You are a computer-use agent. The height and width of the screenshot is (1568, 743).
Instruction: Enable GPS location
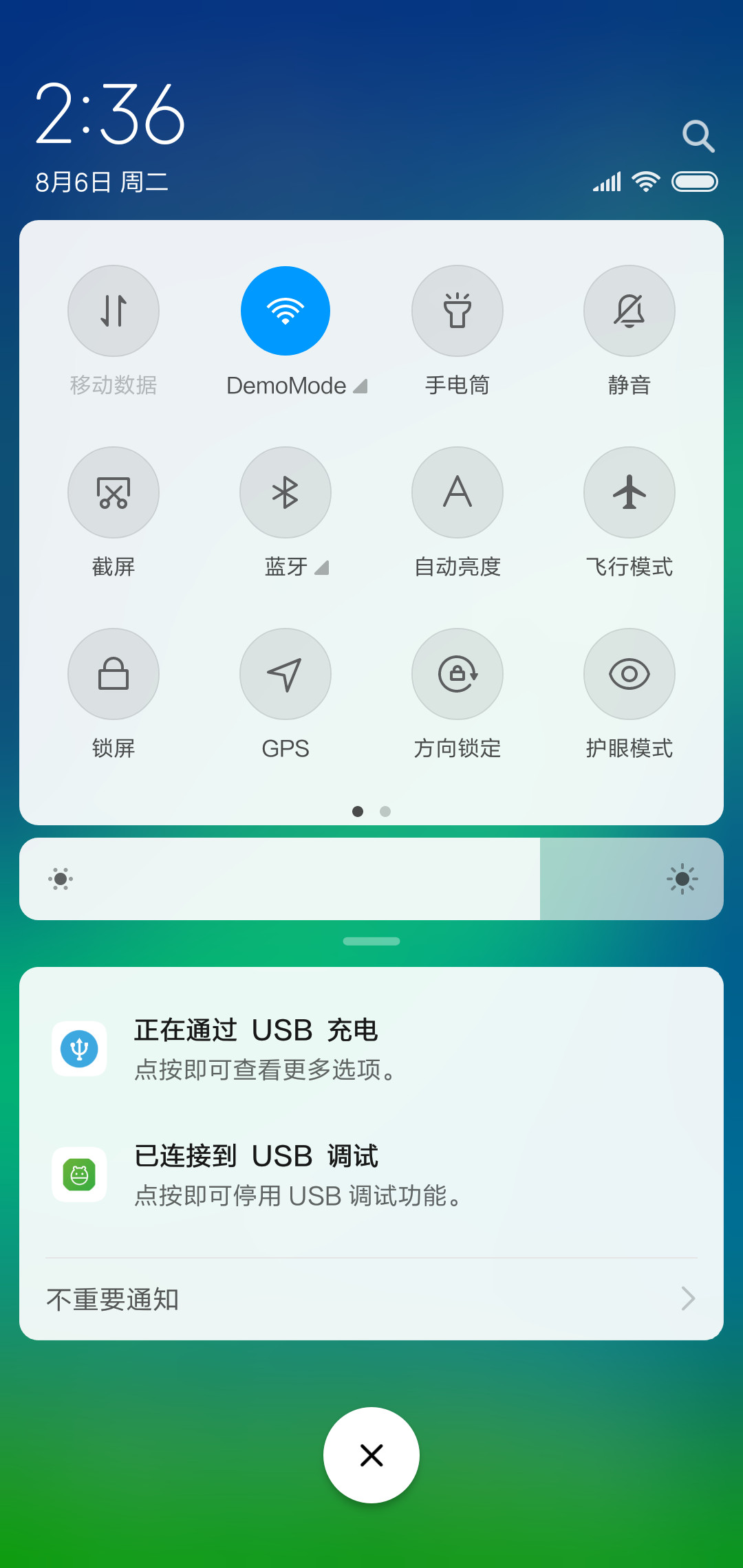click(x=286, y=674)
